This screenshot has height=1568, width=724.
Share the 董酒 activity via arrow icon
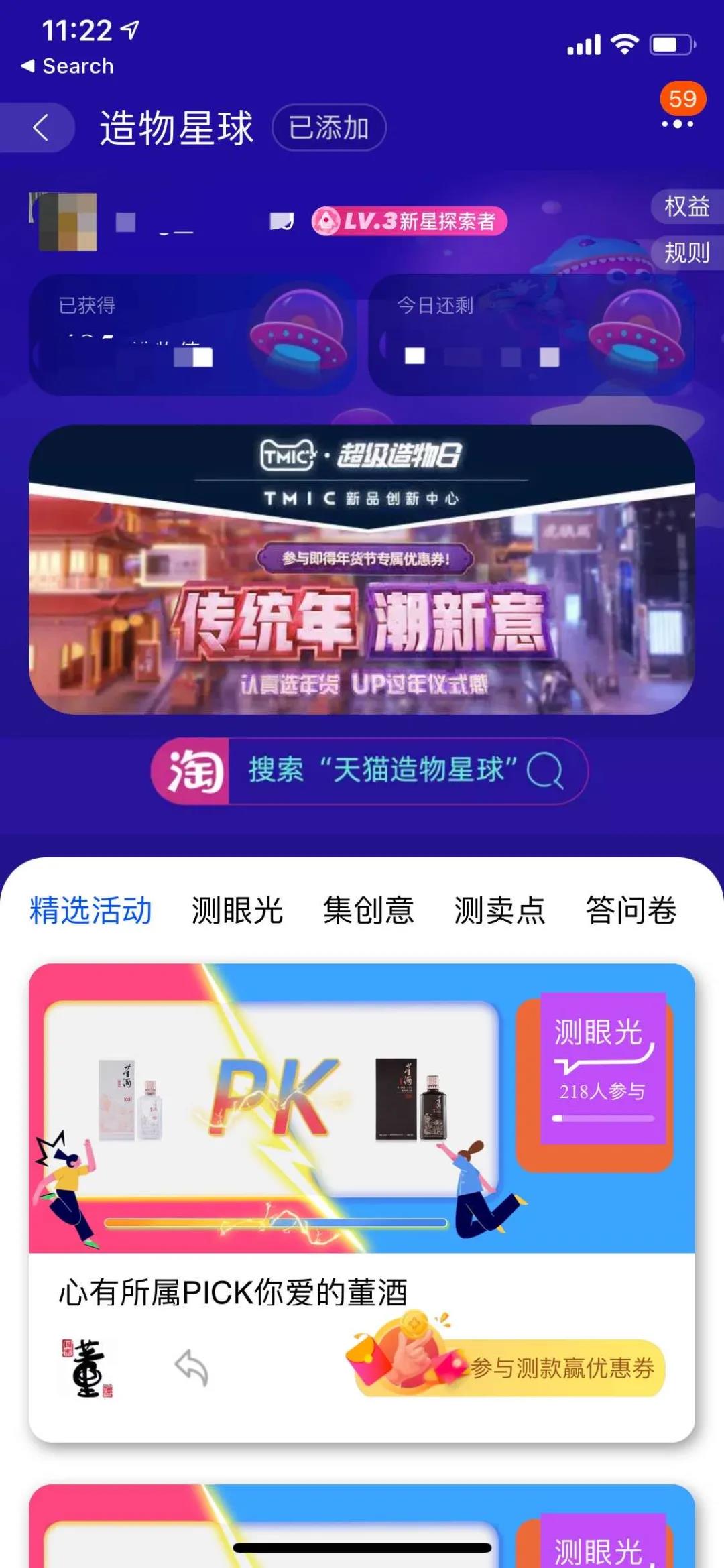(192, 1368)
